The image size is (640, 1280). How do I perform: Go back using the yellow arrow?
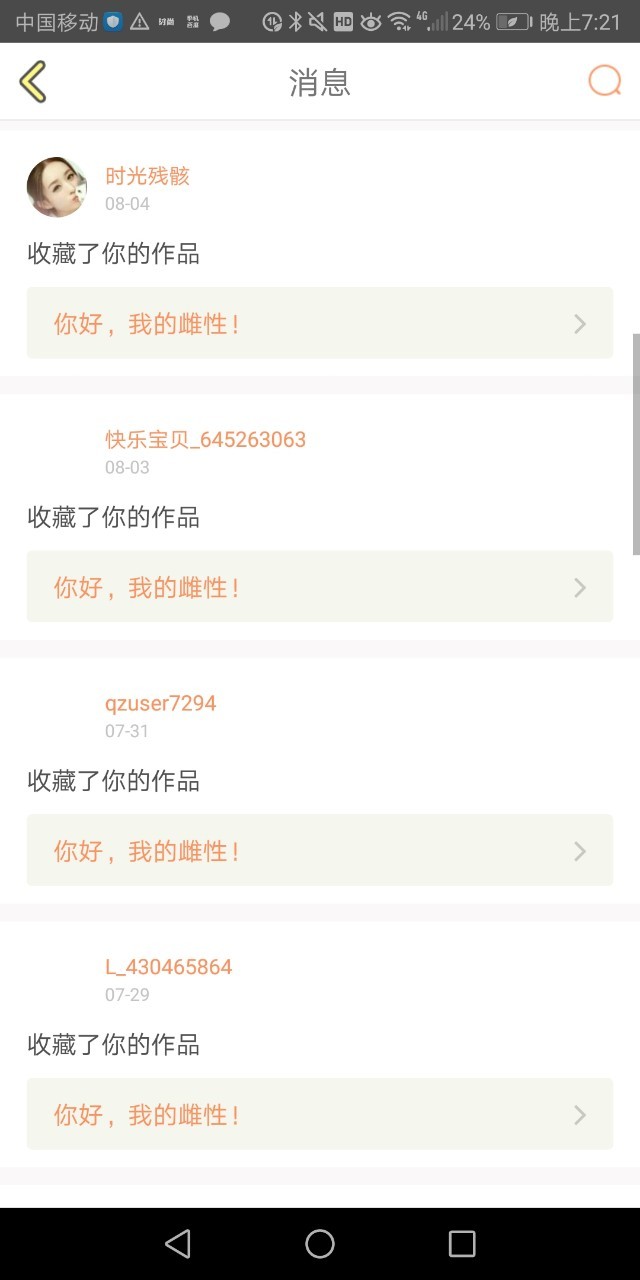pos(33,82)
